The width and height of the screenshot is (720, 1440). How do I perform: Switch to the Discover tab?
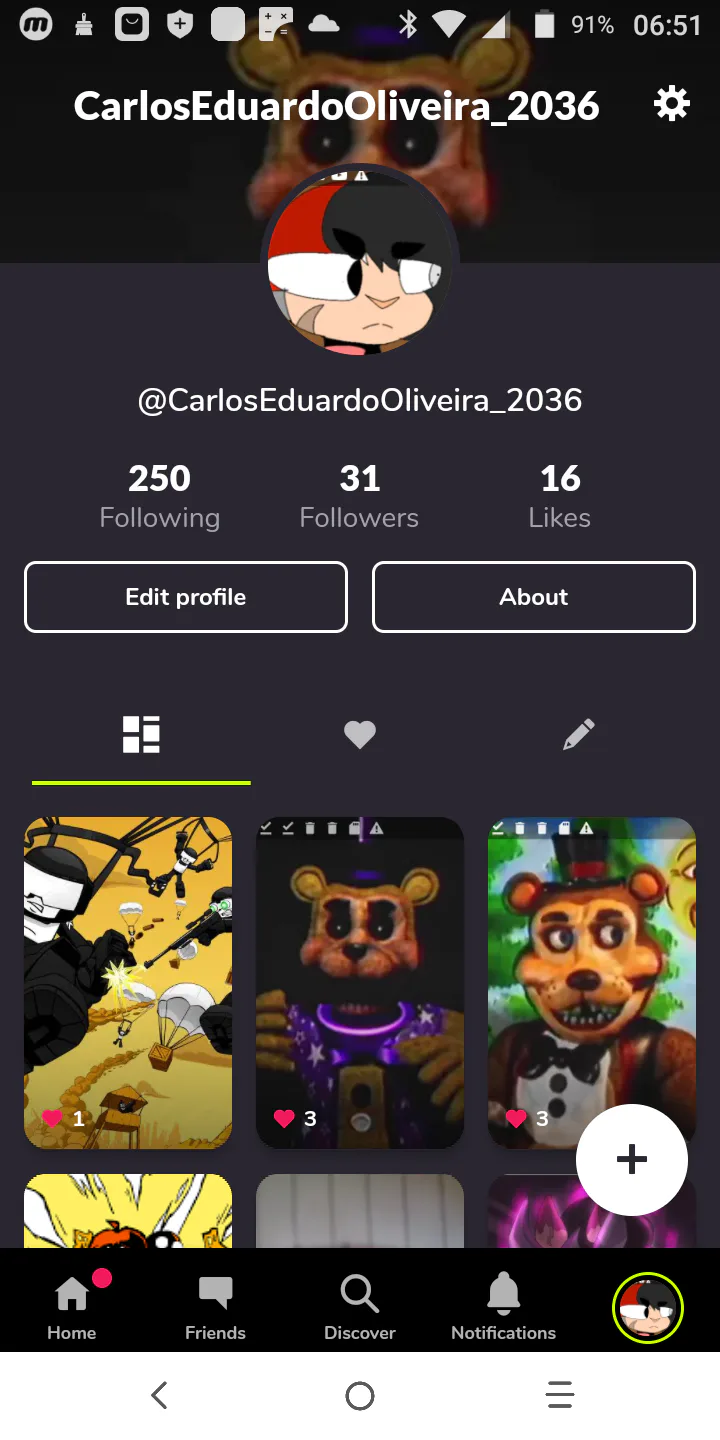coord(360,1307)
